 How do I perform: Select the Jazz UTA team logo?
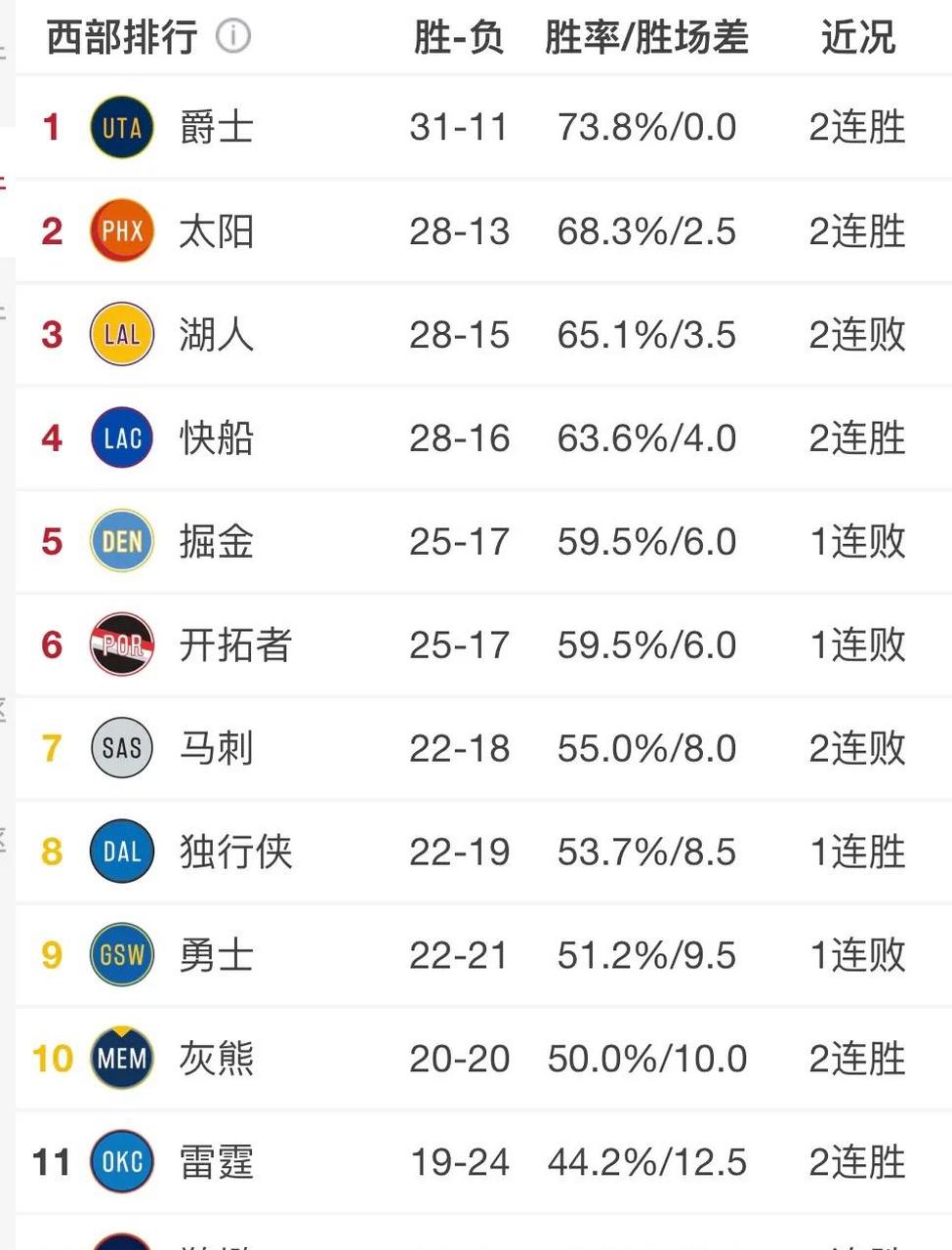tap(121, 127)
